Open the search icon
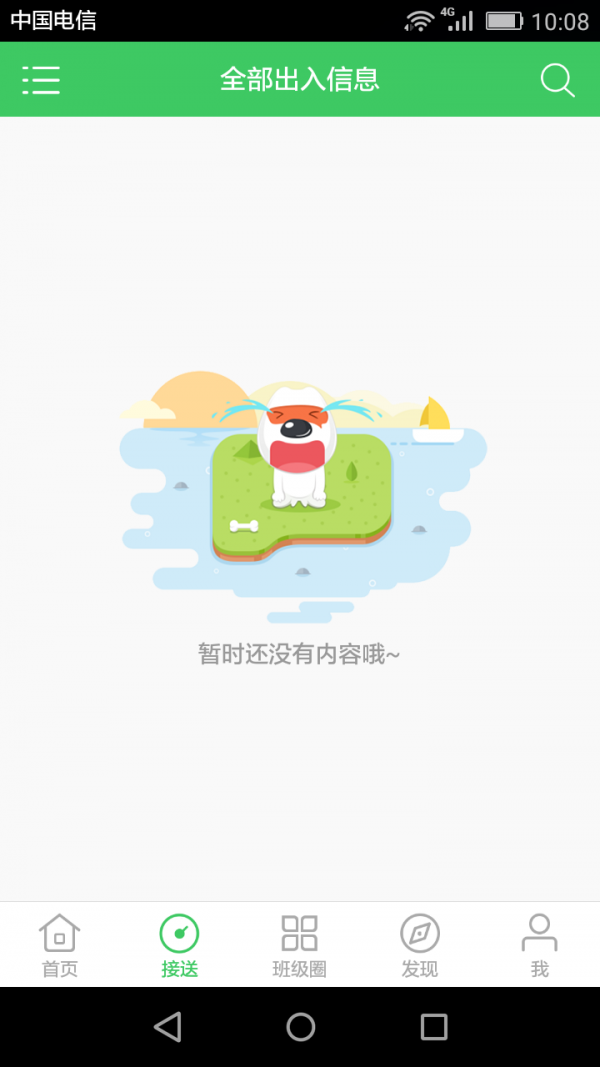 pyautogui.click(x=557, y=80)
